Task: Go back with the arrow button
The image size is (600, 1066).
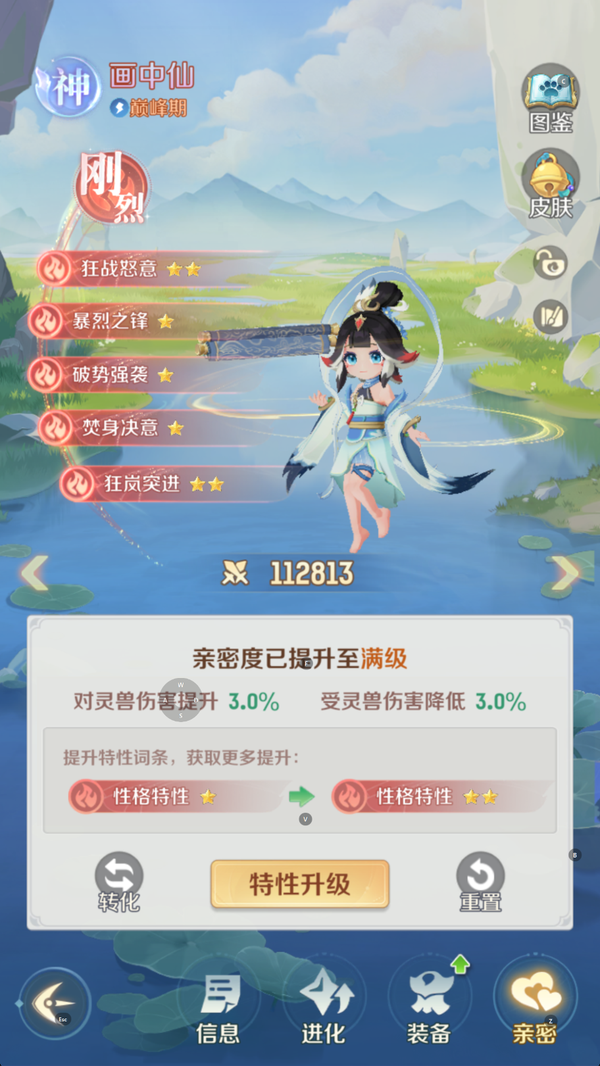Action: [55, 1004]
